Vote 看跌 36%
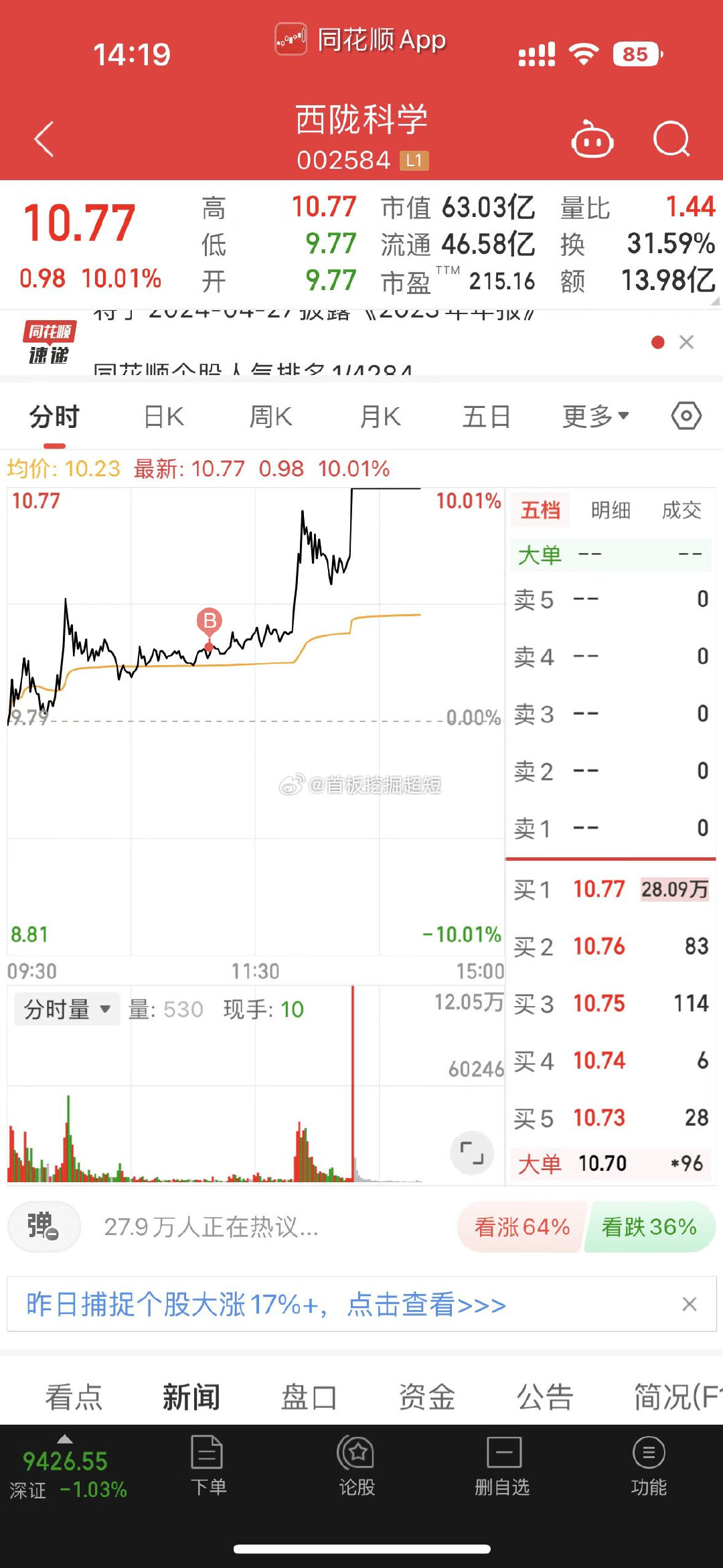Image resolution: width=723 pixels, height=1568 pixels. tap(649, 1227)
